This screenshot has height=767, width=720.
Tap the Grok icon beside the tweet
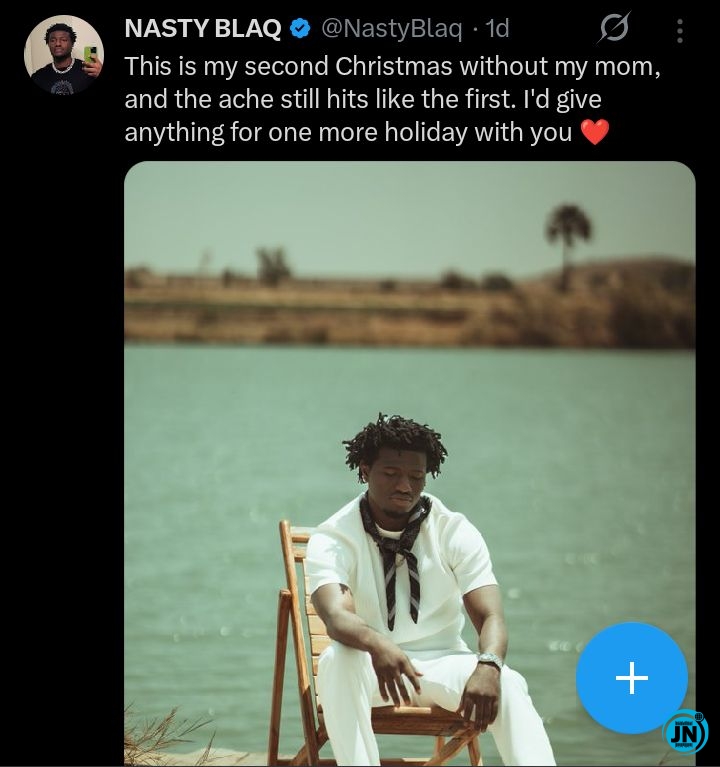(613, 30)
